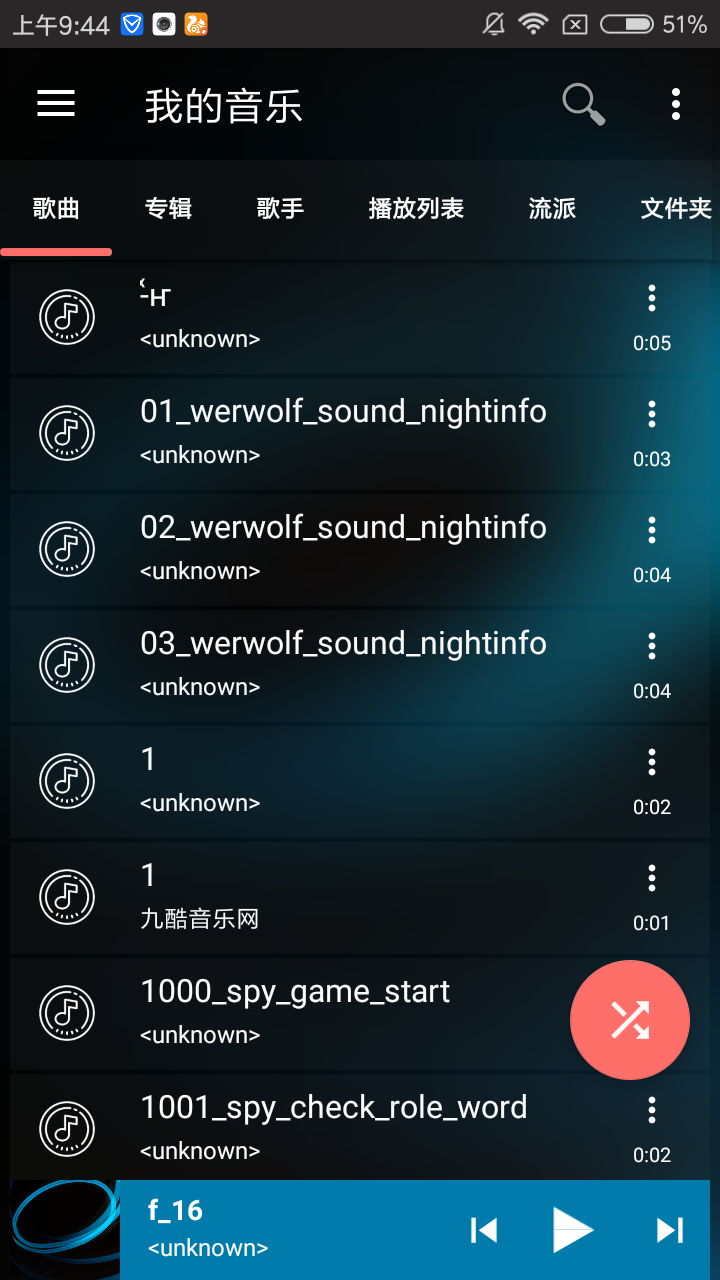This screenshot has height=1280, width=720.
Task: Select the 歌曲 tab
Action: 56,208
